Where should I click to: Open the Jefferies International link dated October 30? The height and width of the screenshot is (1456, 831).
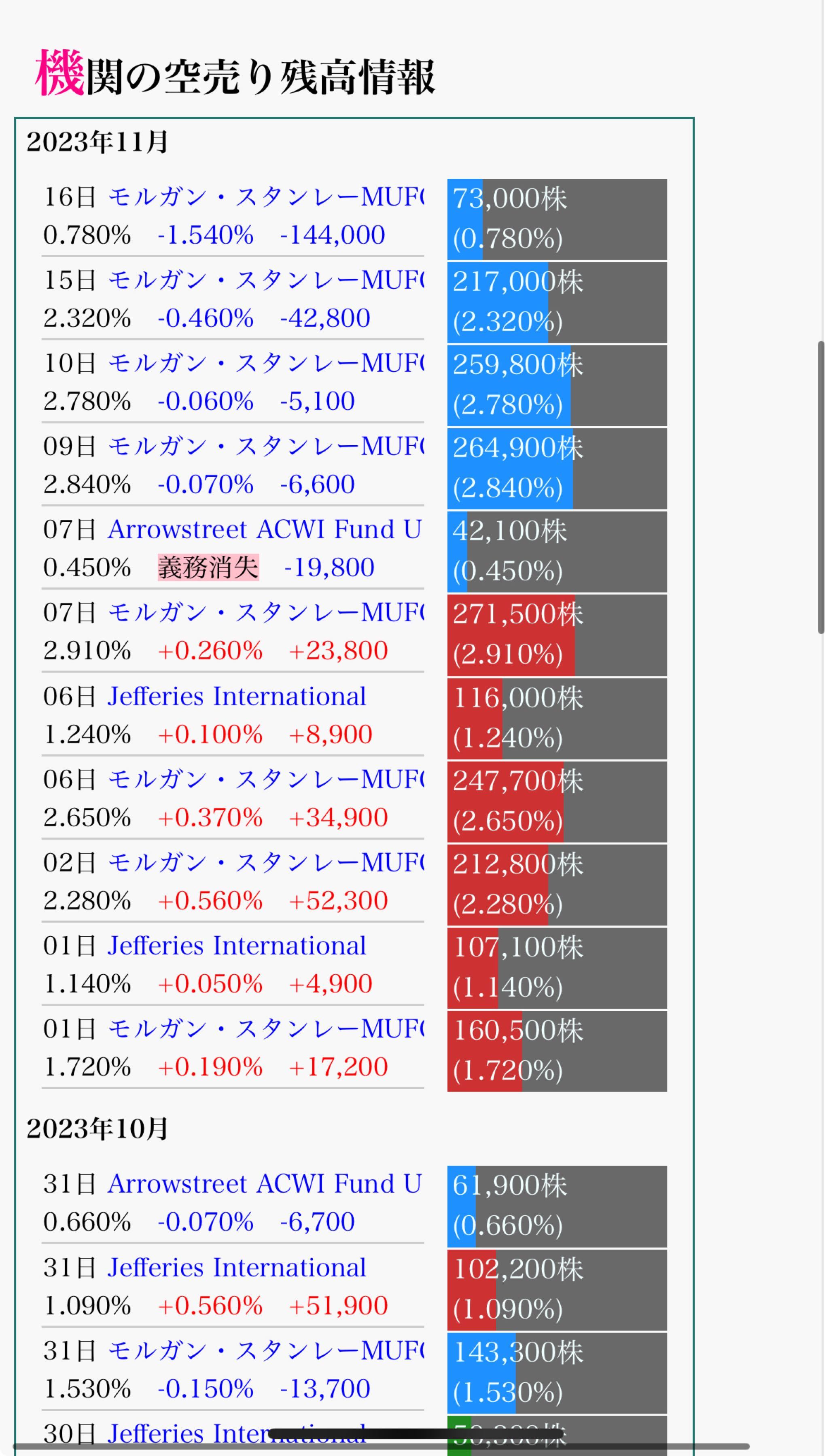(237, 1432)
